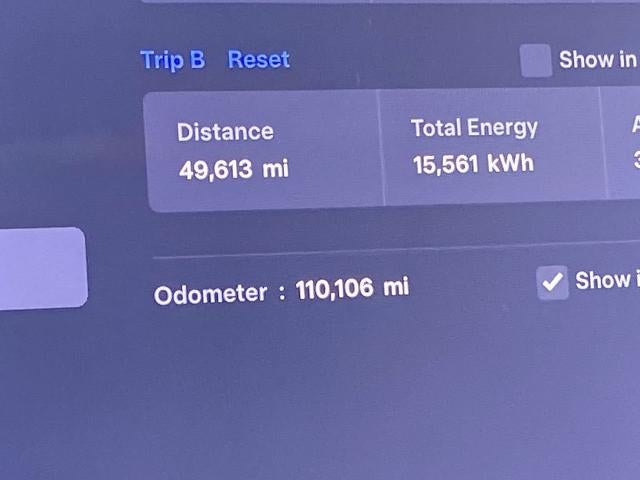Rename the Trip B label

pyautogui.click(x=172, y=60)
